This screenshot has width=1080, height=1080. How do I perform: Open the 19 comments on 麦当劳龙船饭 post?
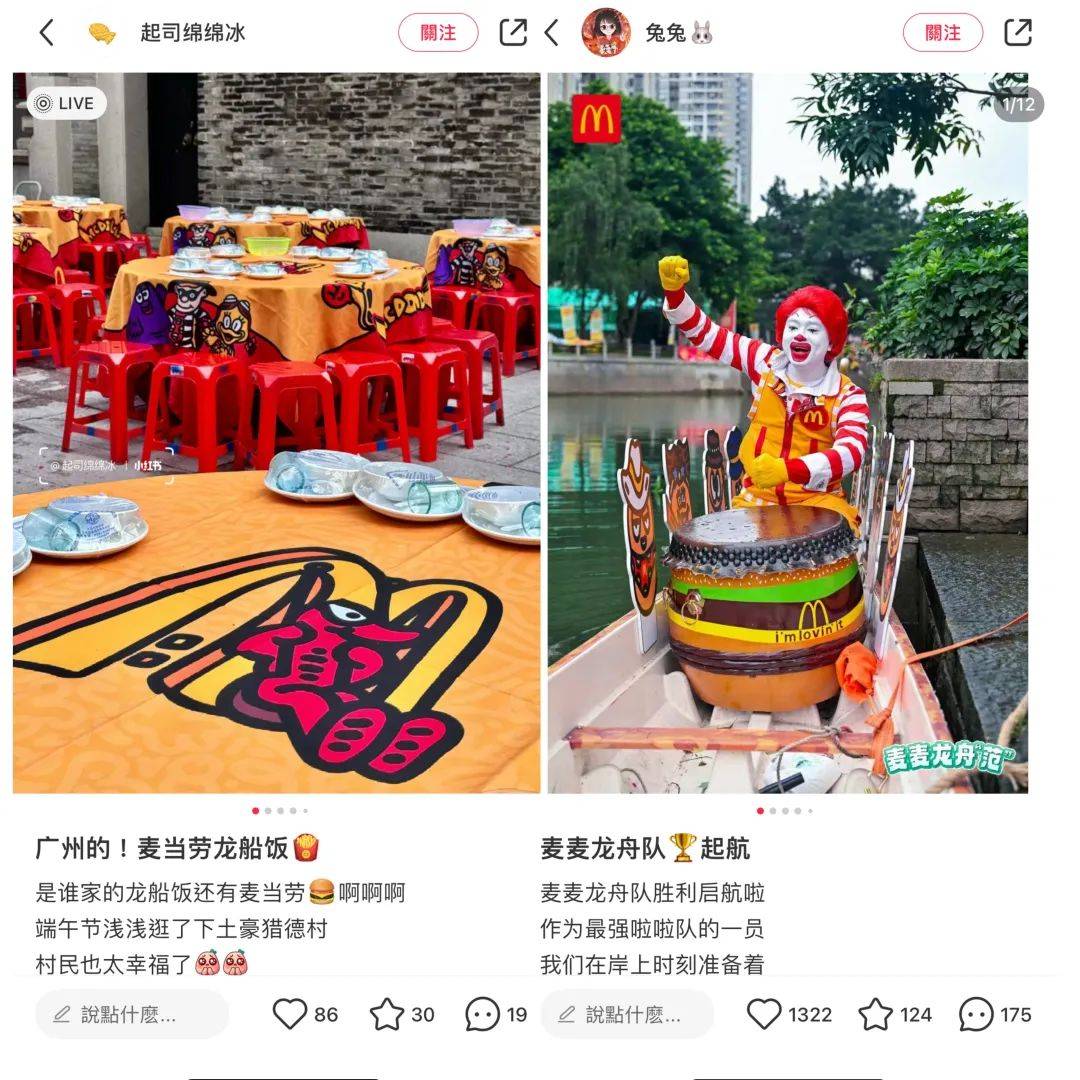click(482, 1015)
